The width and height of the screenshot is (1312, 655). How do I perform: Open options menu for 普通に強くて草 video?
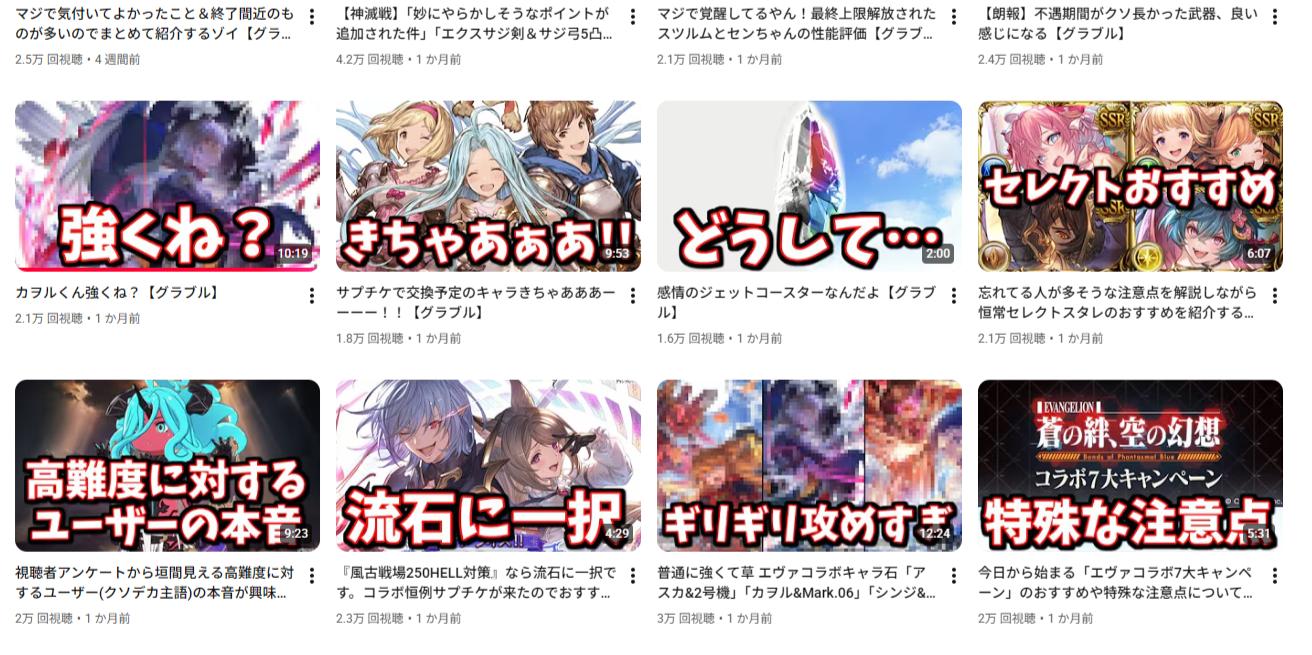point(954,576)
